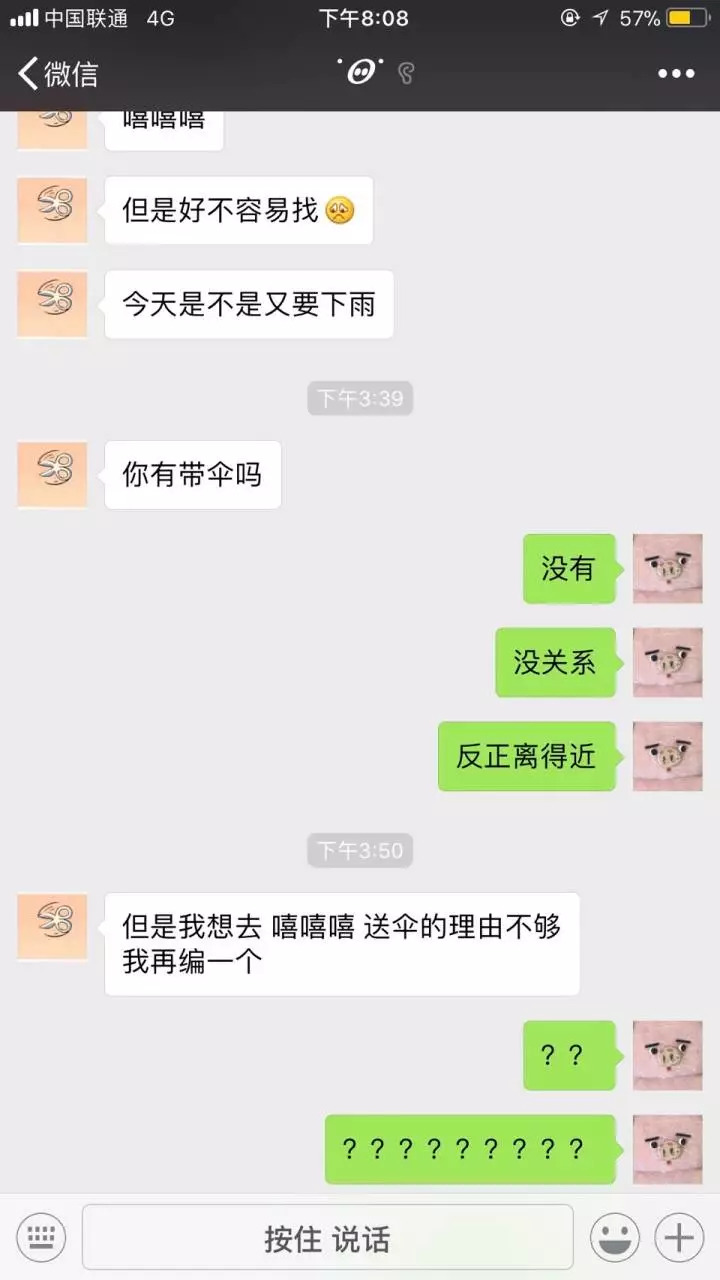Tap my avatar beside 反正离得近
The width and height of the screenshot is (720, 1280).
667,756
